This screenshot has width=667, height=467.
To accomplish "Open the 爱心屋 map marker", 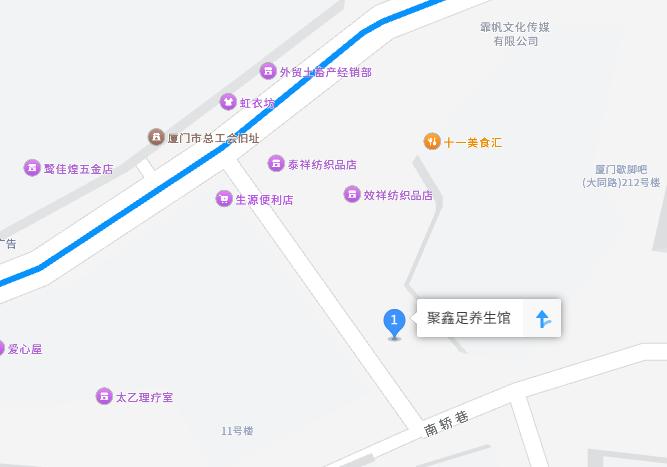I will click(3, 349).
